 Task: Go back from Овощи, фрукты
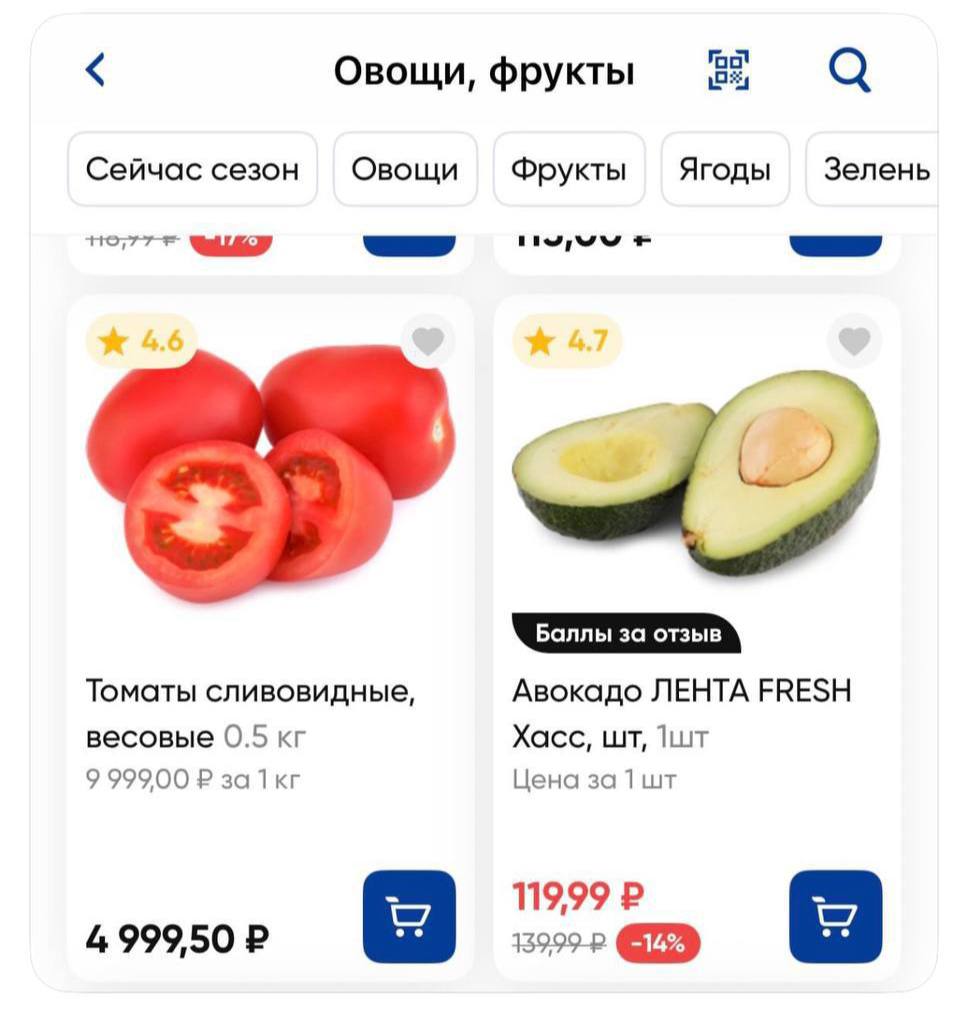[96, 71]
